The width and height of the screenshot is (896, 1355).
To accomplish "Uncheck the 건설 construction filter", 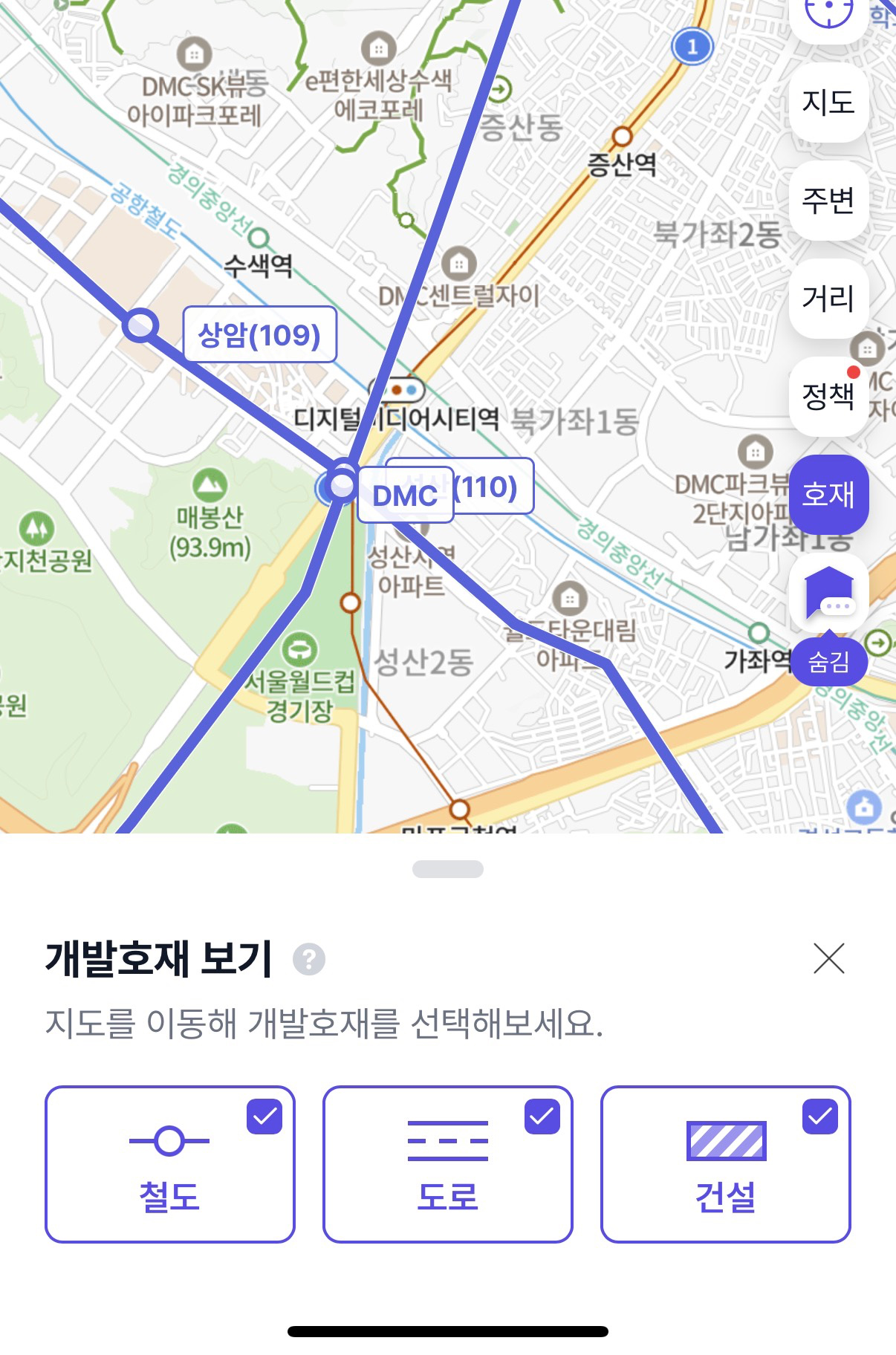I will [x=726, y=1163].
